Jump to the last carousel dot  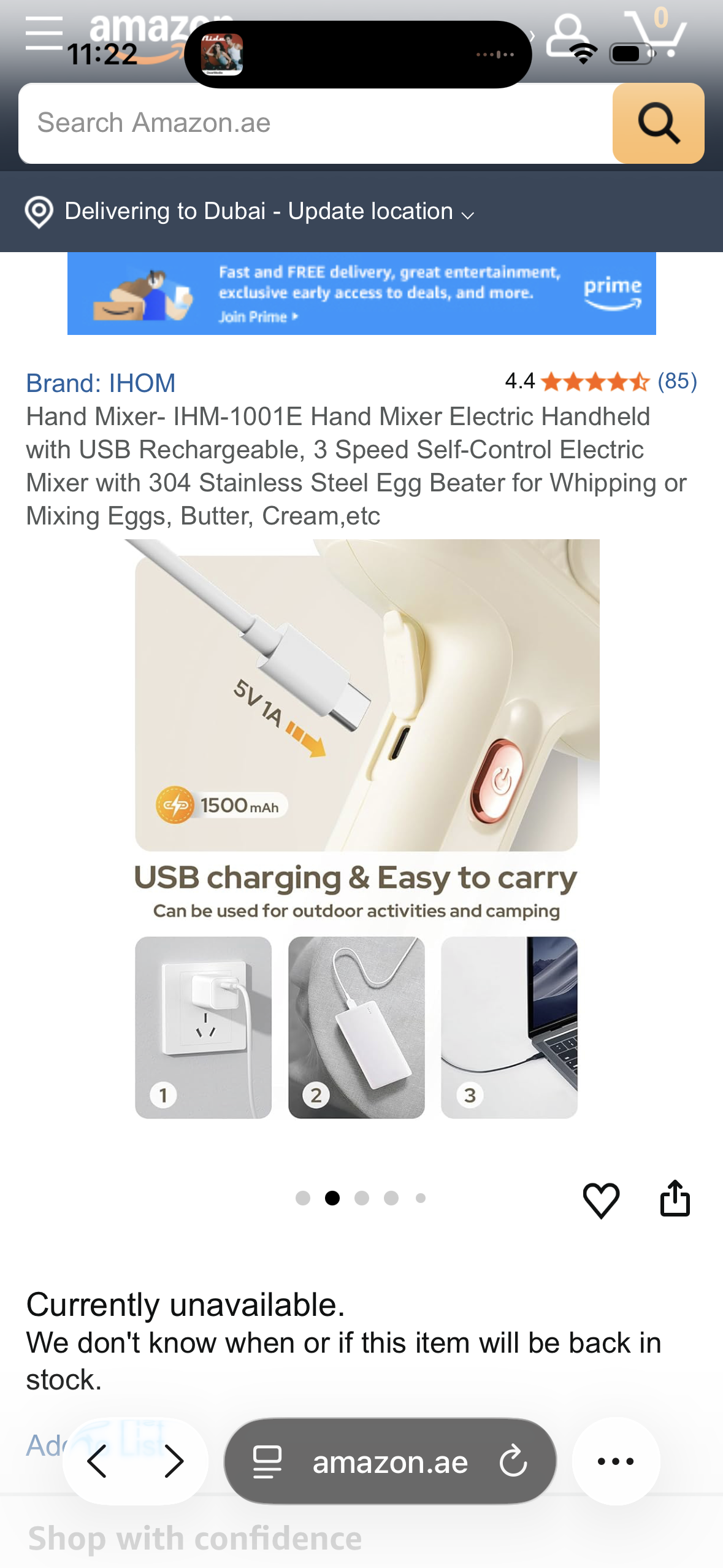tap(419, 1198)
